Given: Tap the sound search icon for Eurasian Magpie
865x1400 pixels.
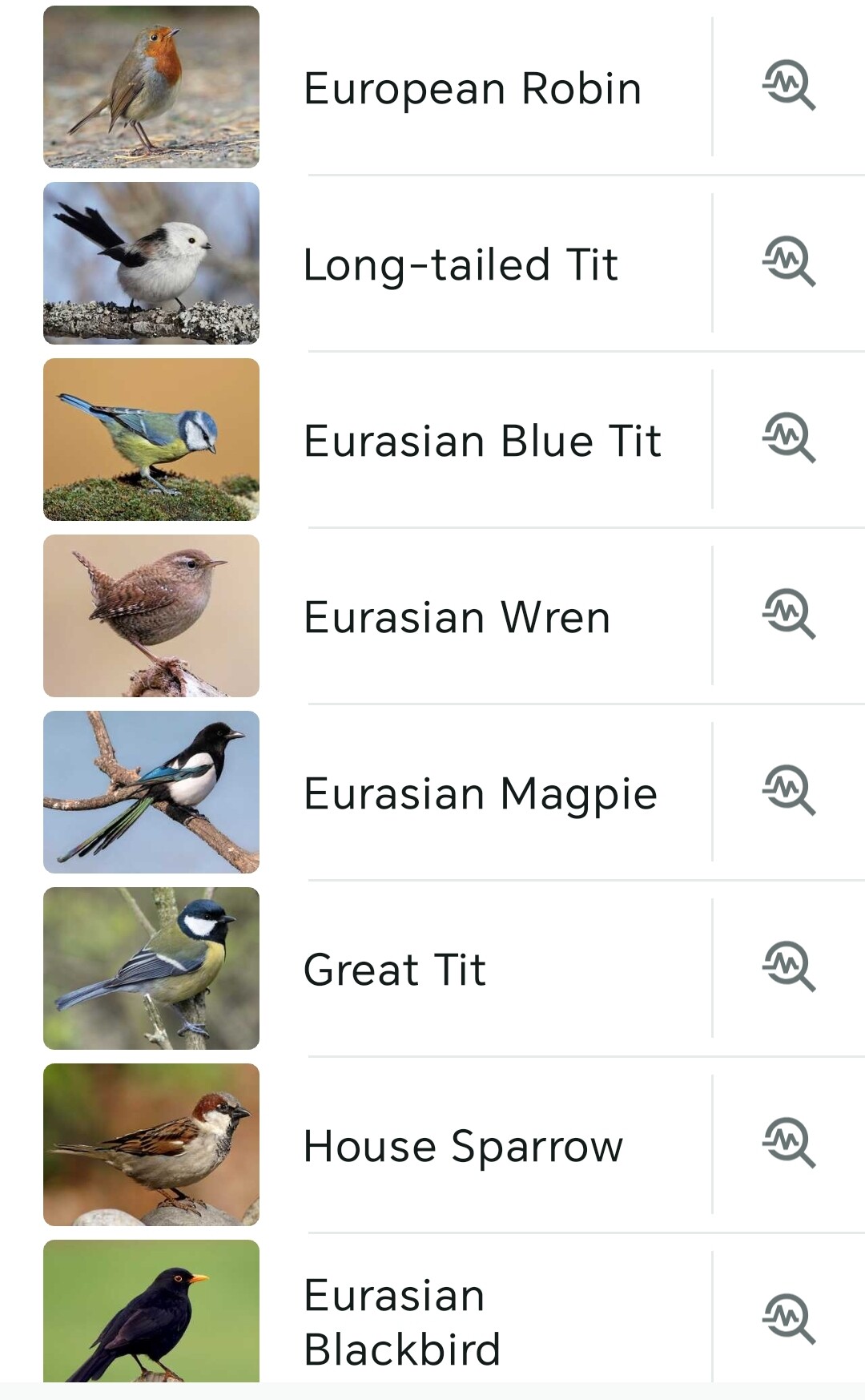Looking at the screenshot, I should tap(788, 790).
